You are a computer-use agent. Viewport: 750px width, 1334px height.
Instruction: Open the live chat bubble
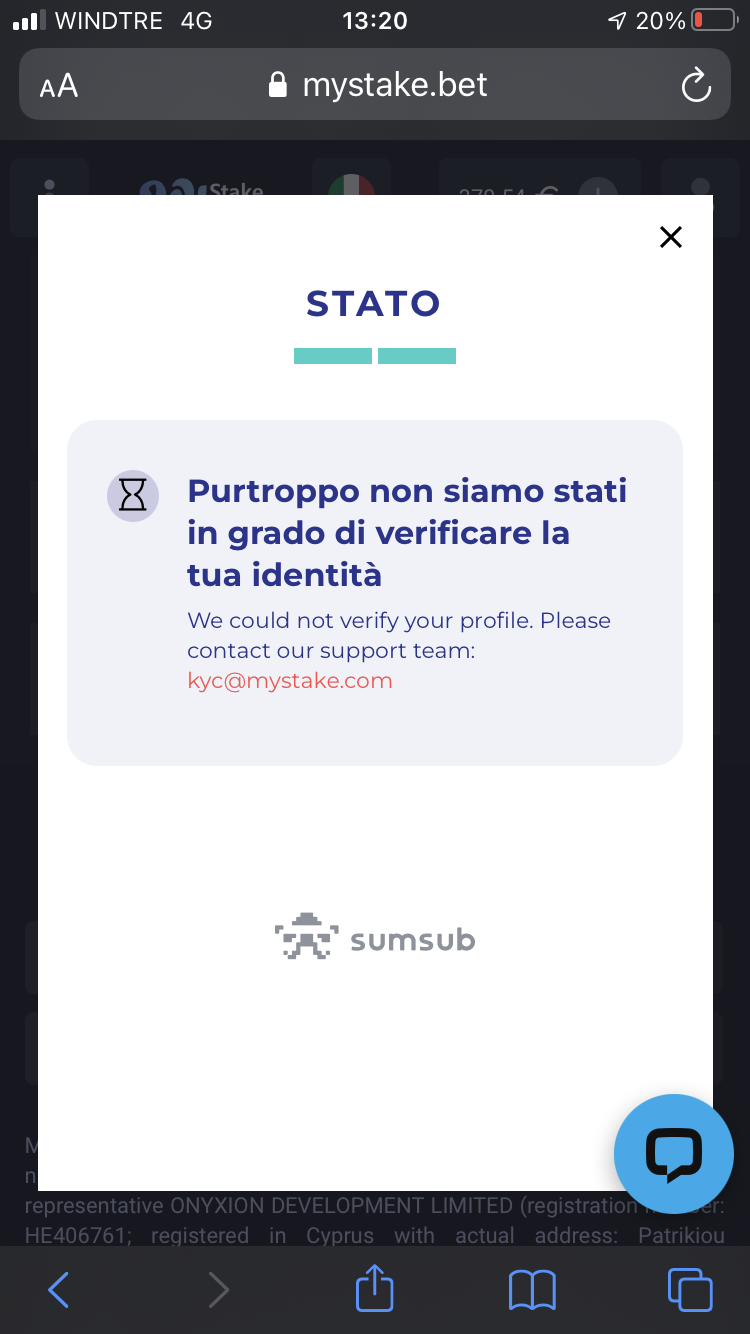point(674,1154)
